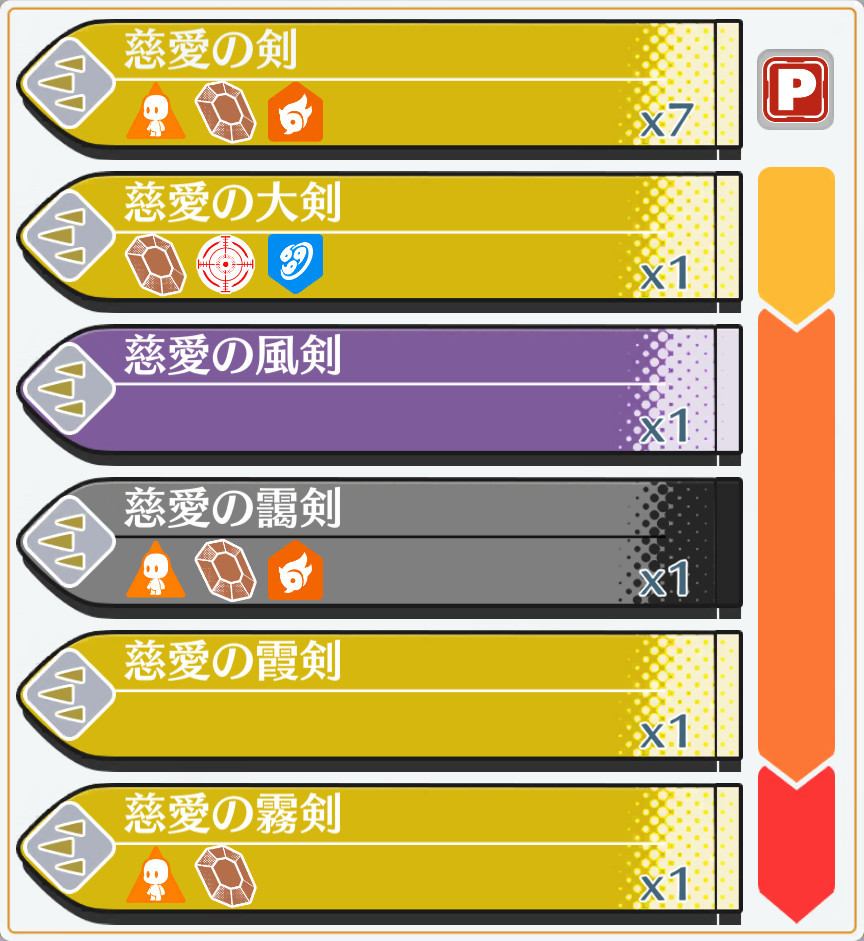Tap the red P button
This screenshot has width=864, height=941.
coord(795,90)
